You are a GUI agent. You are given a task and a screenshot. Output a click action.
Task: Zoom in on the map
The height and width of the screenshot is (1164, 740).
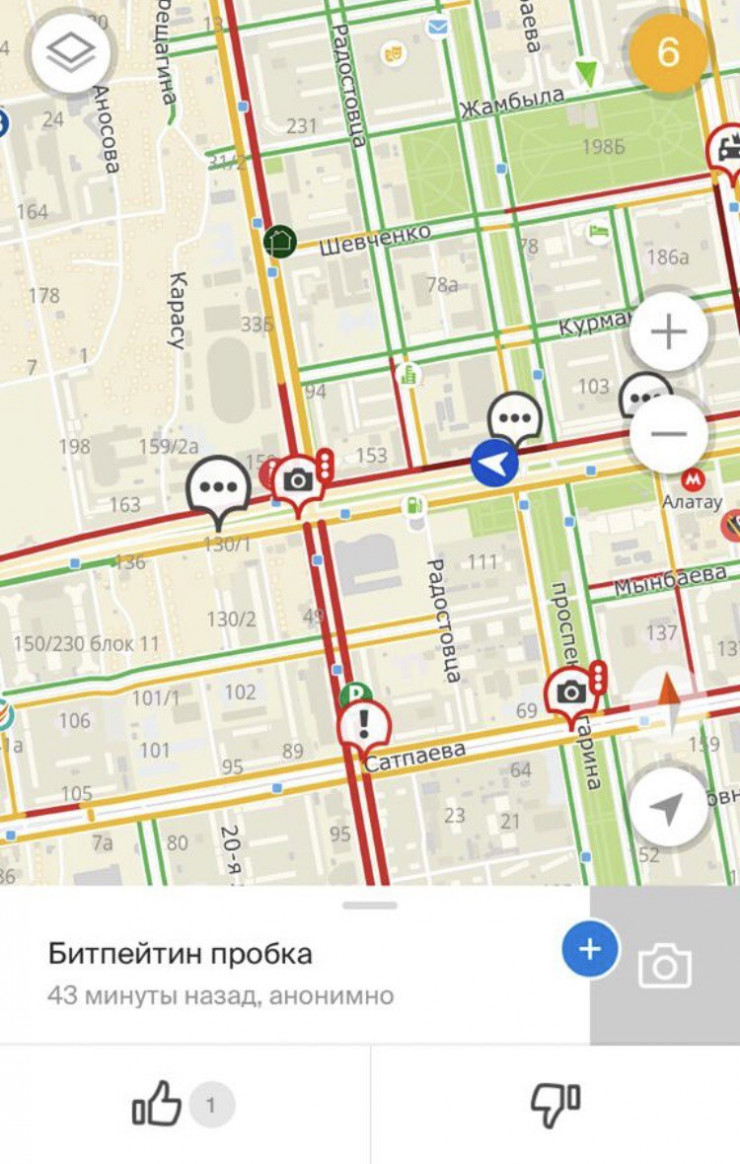tap(668, 333)
